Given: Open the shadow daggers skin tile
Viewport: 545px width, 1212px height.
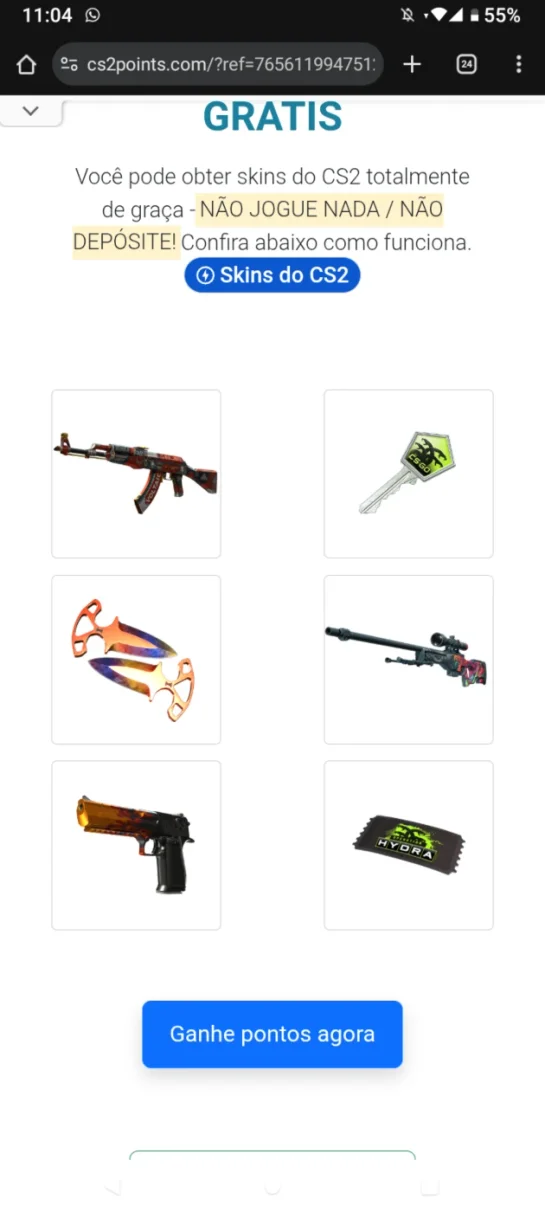Looking at the screenshot, I should coord(136,660).
